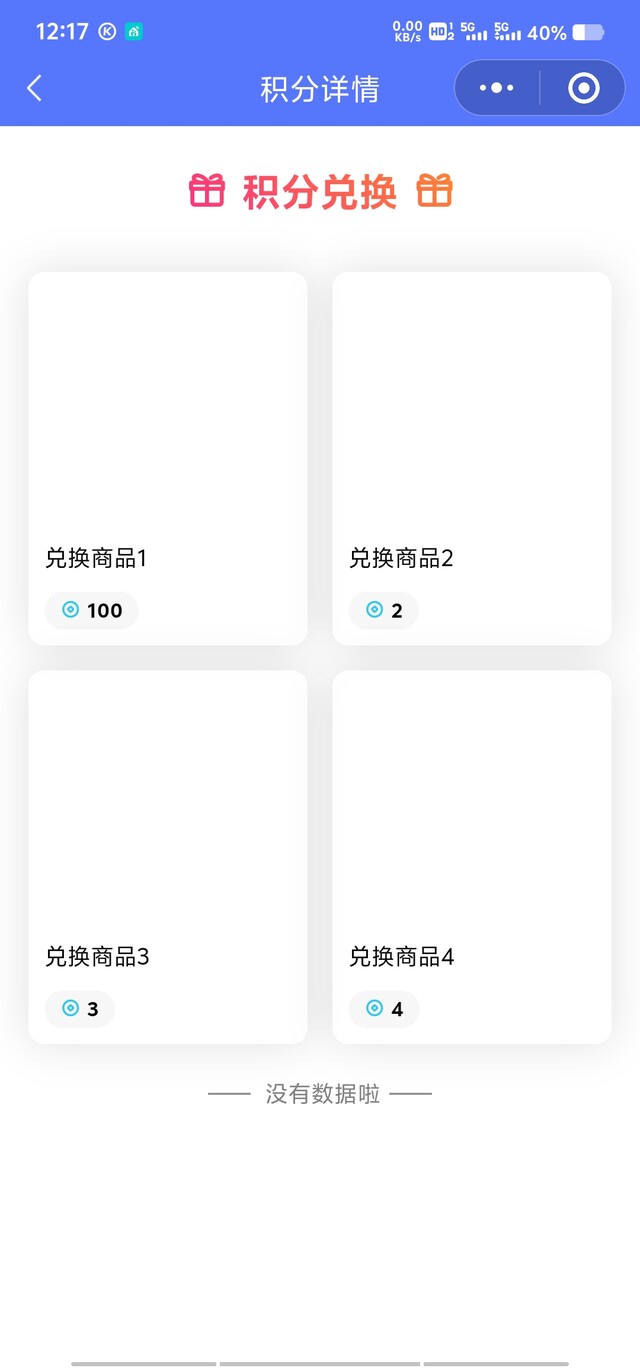This screenshot has height=1368, width=640.
Task: Close the mini program with the circle button
Action: pyautogui.click(x=583, y=88)
